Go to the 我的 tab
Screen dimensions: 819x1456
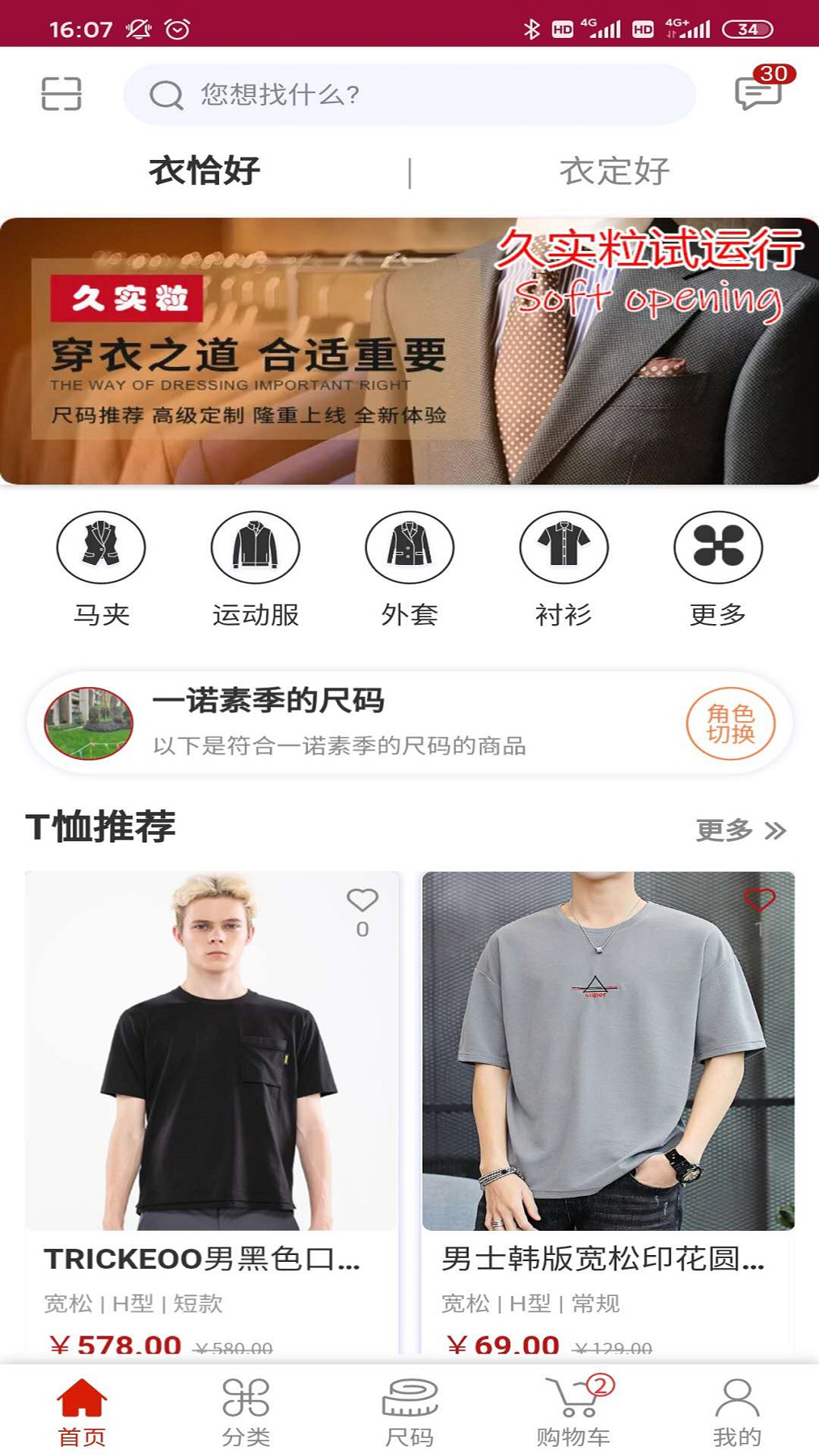736,1411
